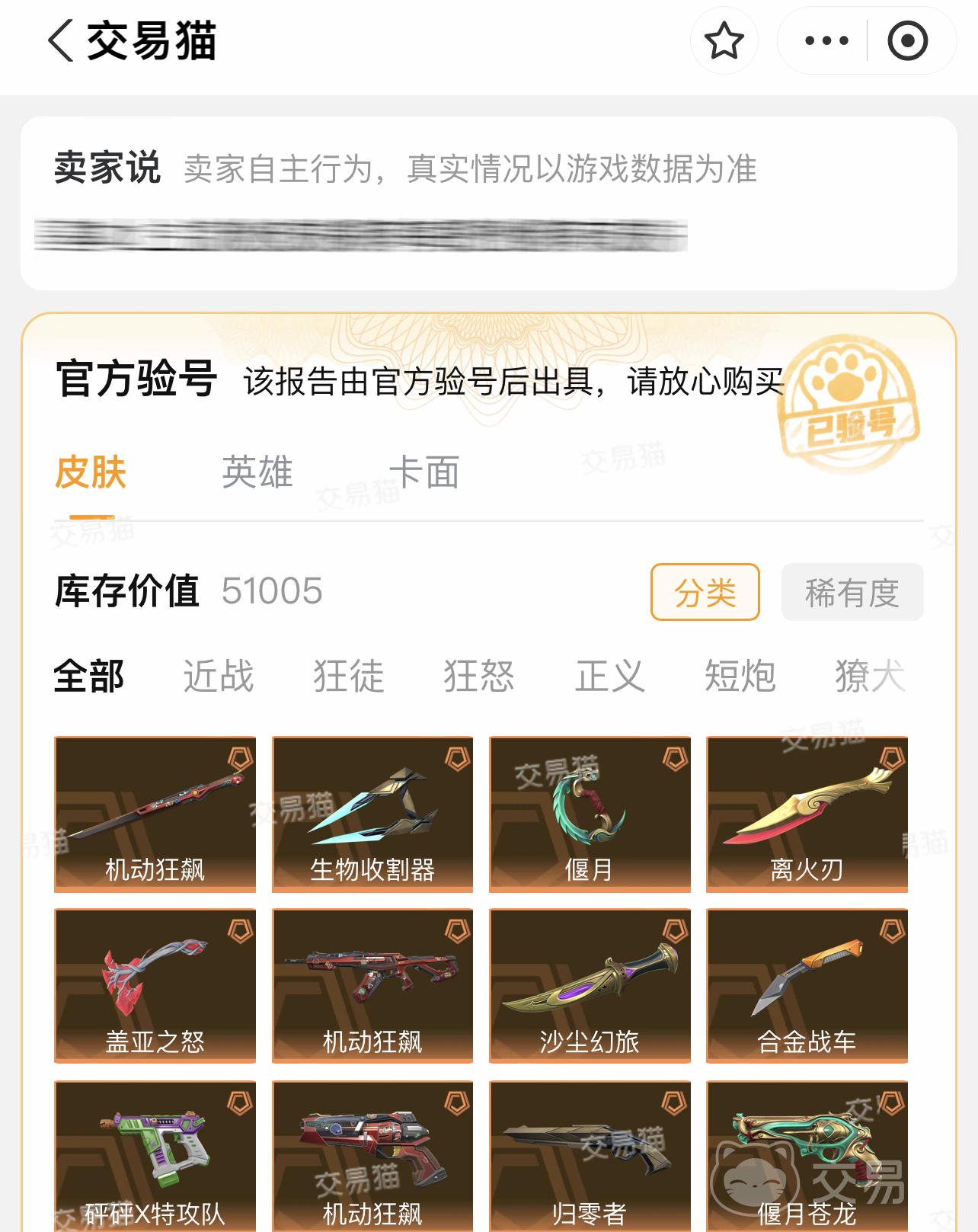Sort by 稀有度
978x1232 pixels.
(x=852, y=592)
